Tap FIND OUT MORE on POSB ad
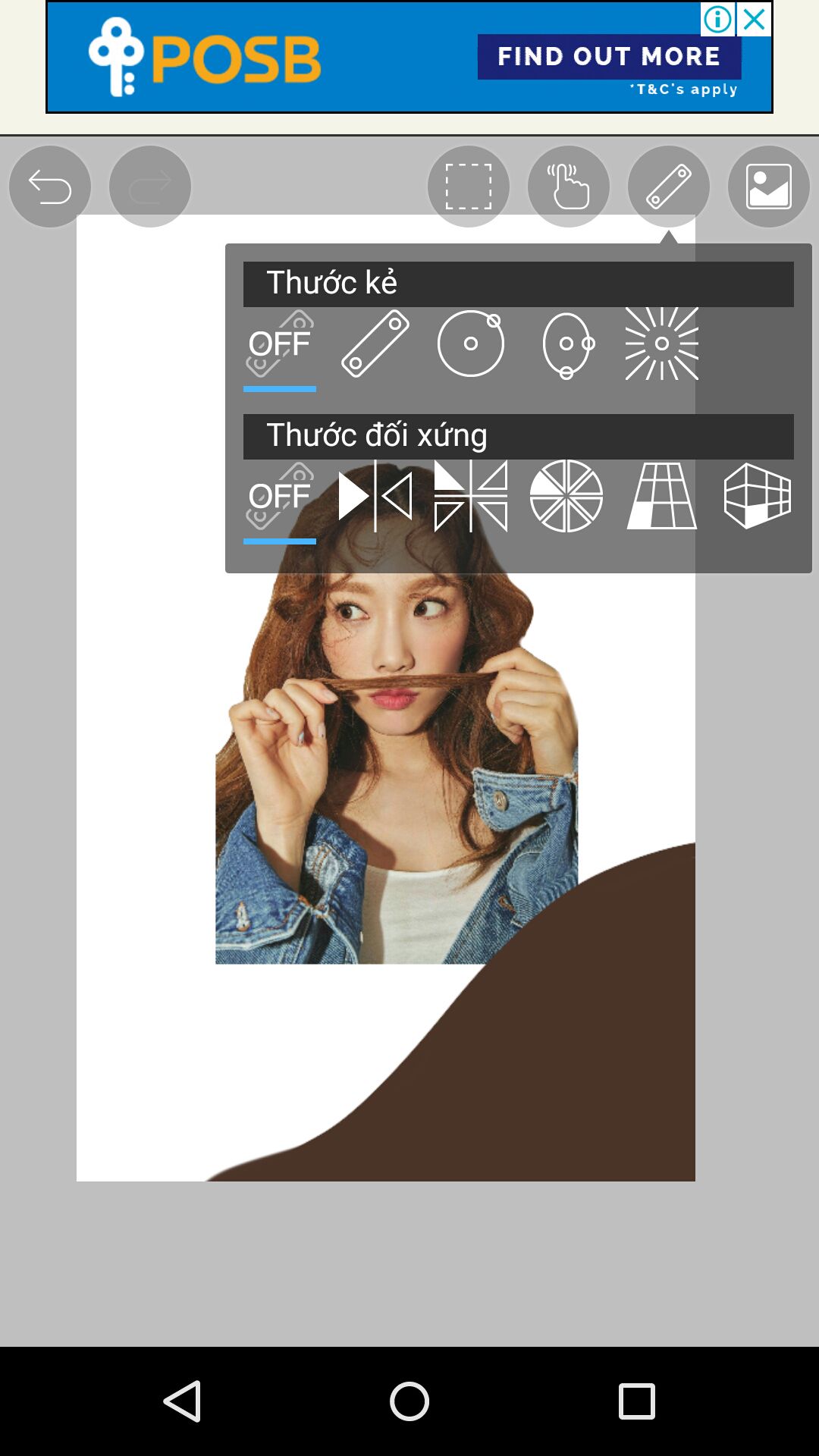The image size is (819, 1456). coord(609,57)
